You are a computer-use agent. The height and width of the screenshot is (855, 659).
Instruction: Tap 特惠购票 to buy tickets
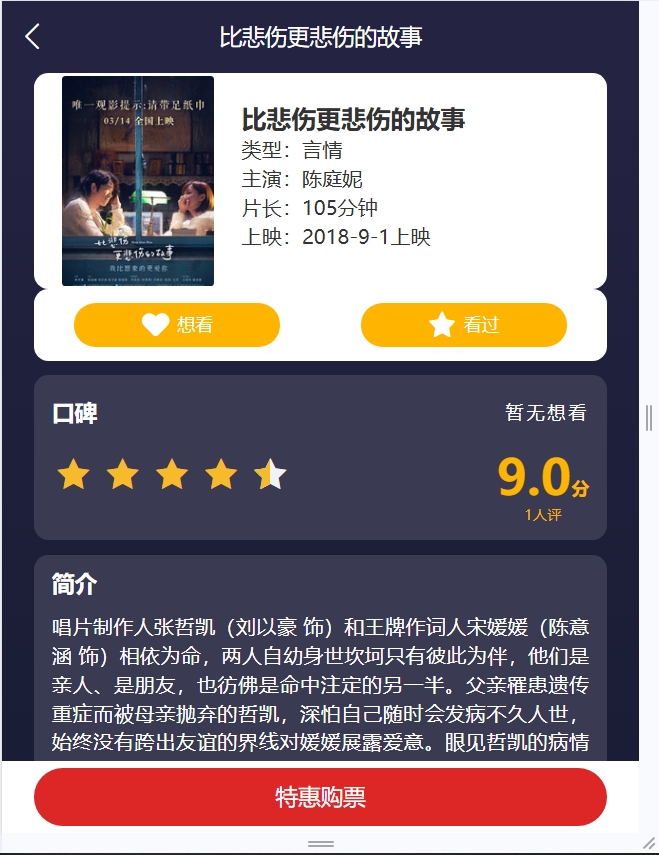click(x=320, y=797)
